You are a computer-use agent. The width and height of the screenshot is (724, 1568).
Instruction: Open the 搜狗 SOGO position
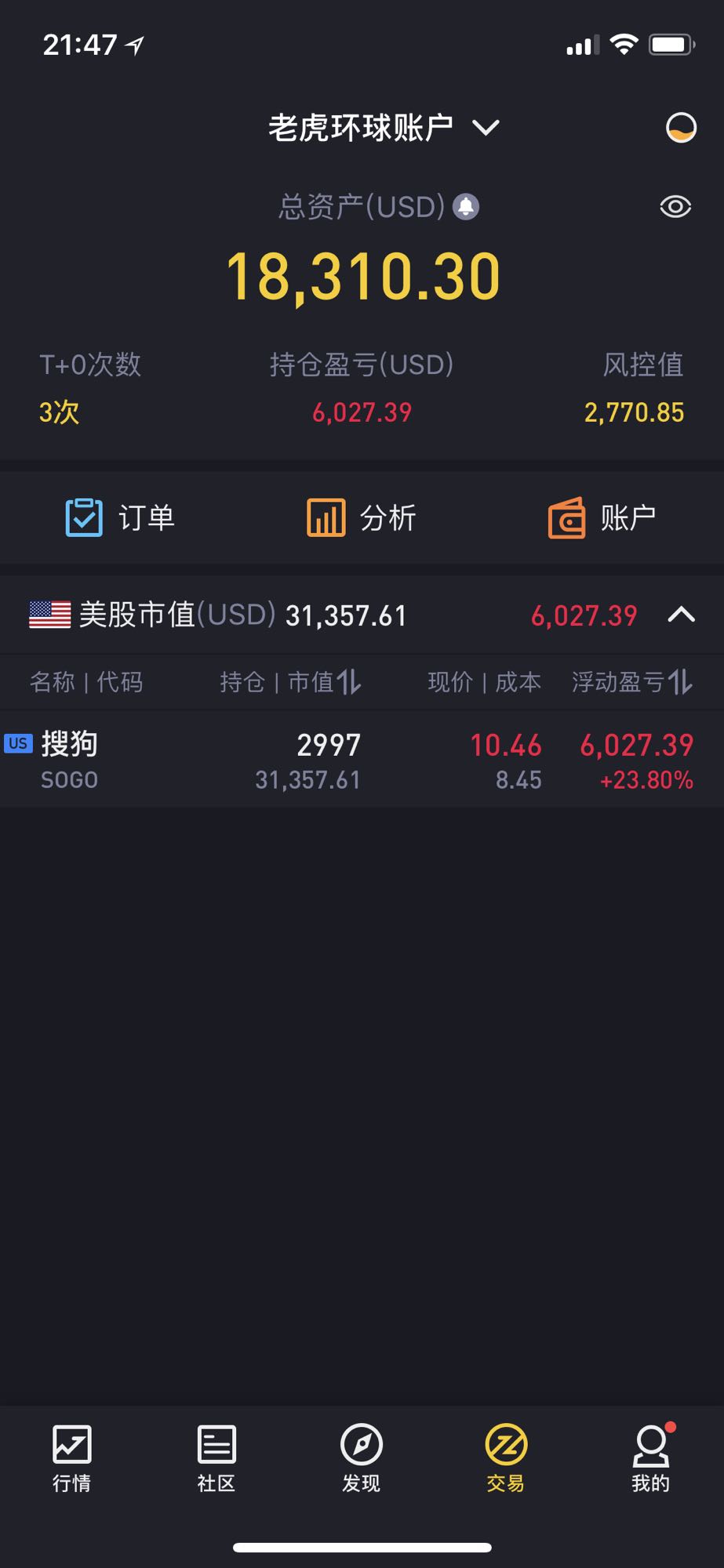(362, 760)
